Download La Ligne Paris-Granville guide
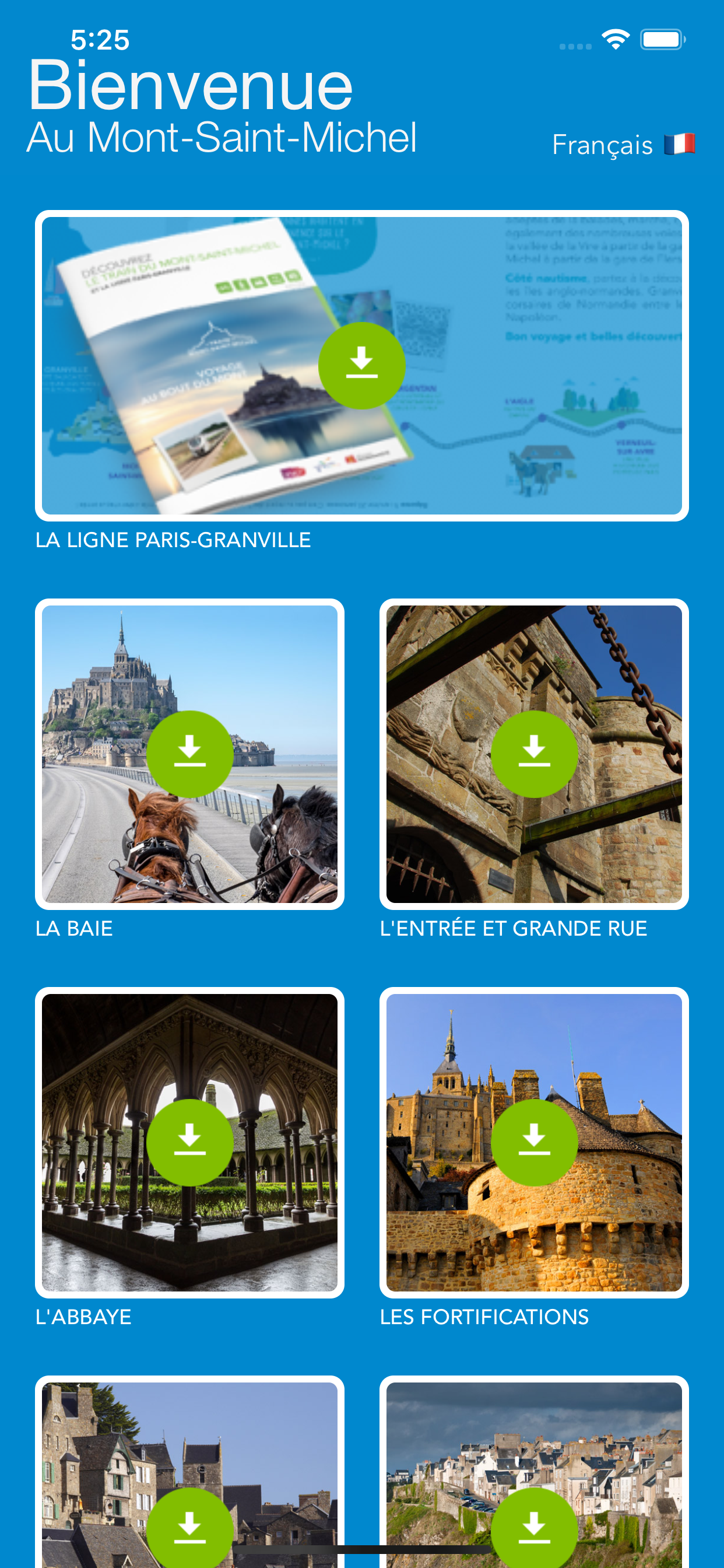 (361, 365)
